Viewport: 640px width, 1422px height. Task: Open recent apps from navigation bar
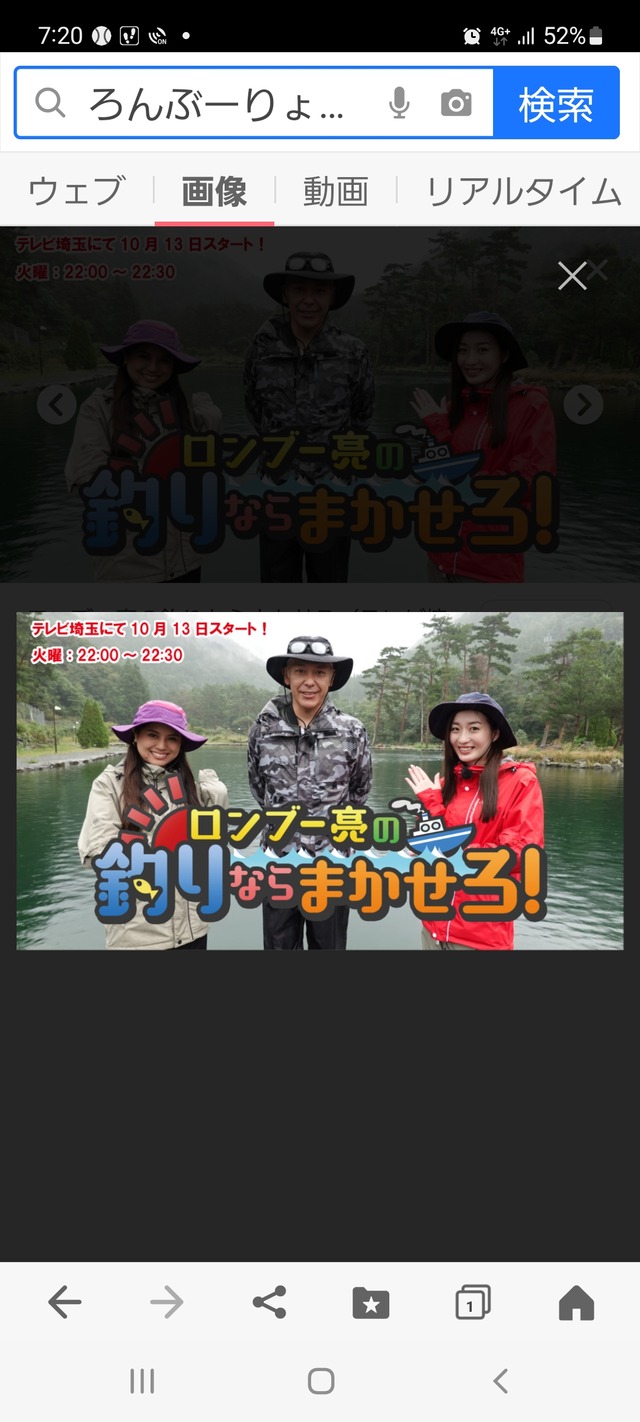pyautogui.click(x=142, y=1381)
